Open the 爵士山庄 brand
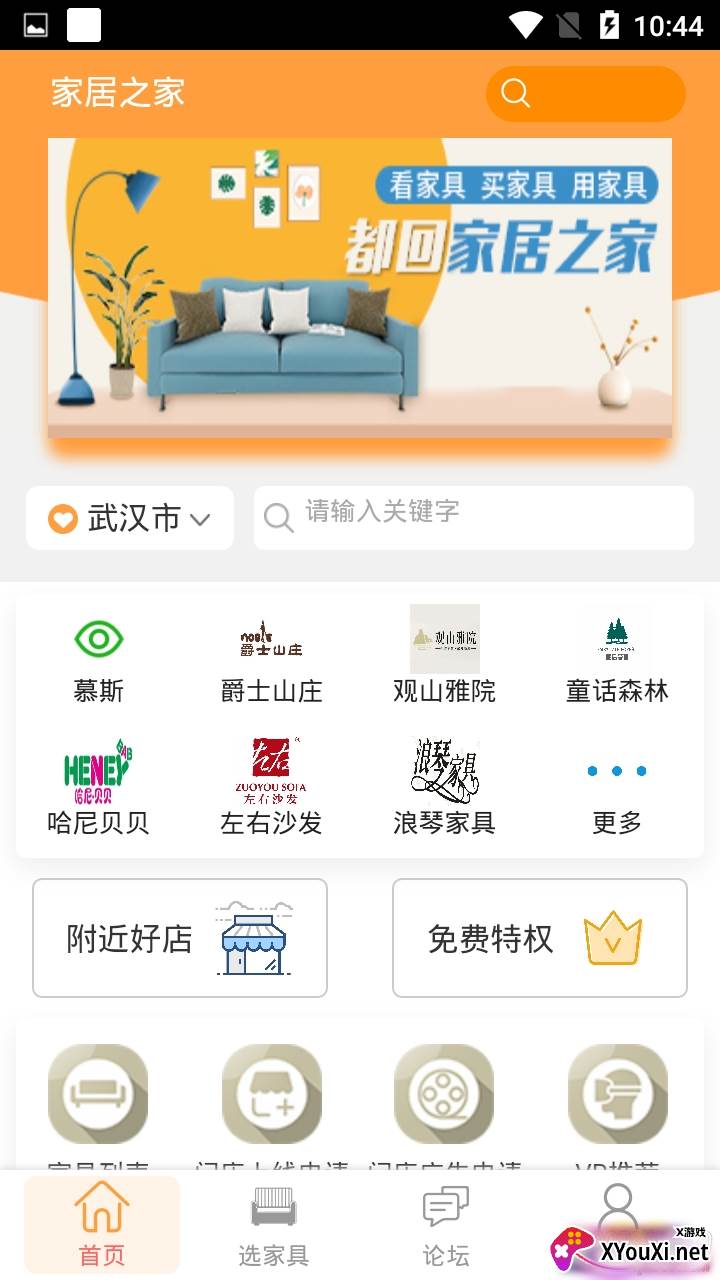This screenshot has height=1280, width=720. pos(271,660)
